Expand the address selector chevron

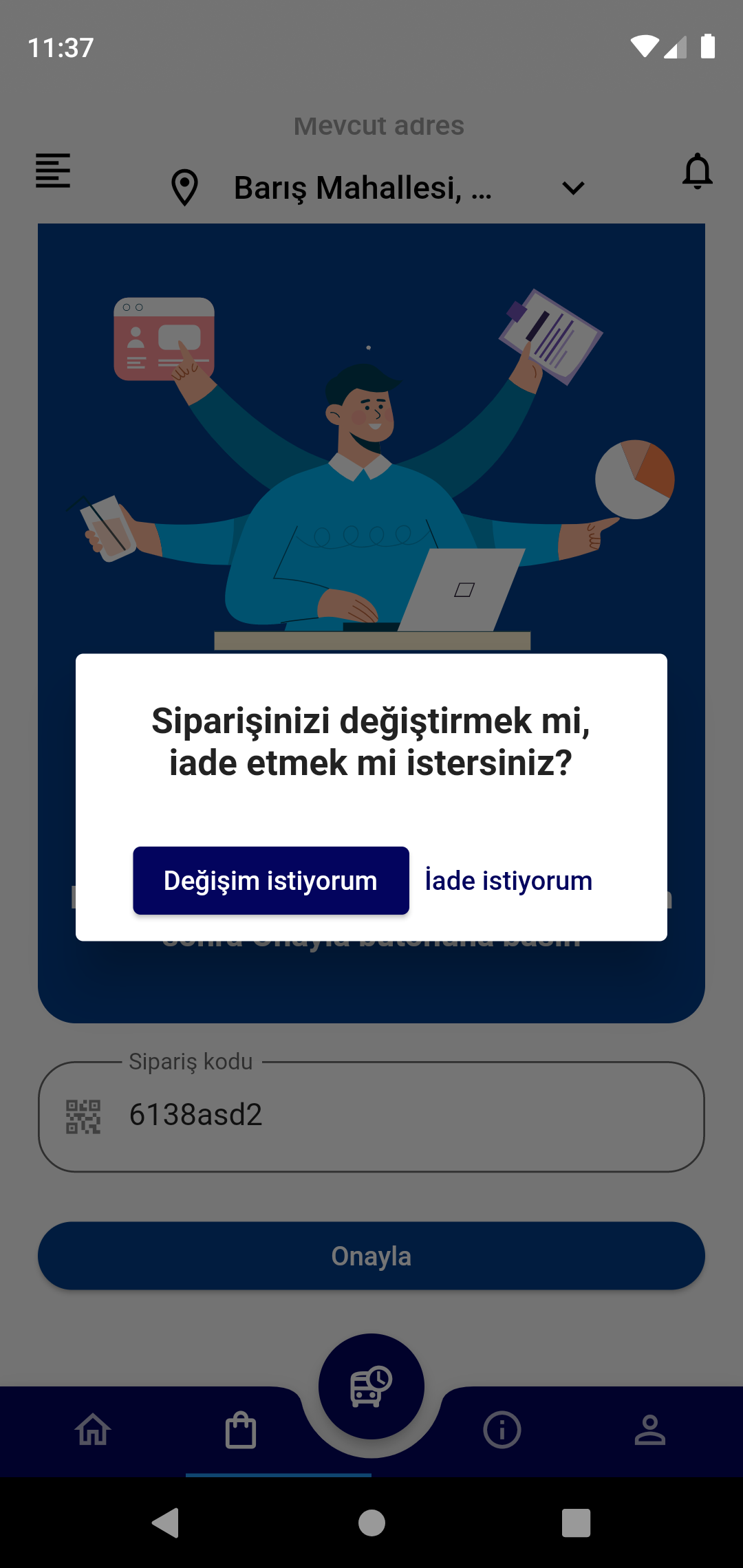click(x=572, y=187)
